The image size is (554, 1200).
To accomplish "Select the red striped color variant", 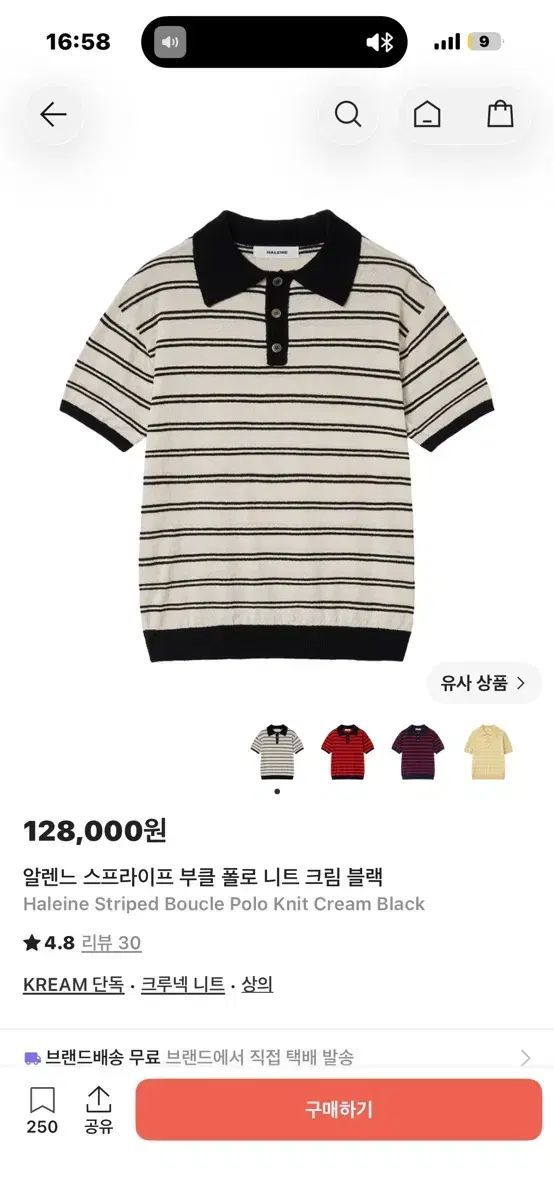I will point(347,752).
